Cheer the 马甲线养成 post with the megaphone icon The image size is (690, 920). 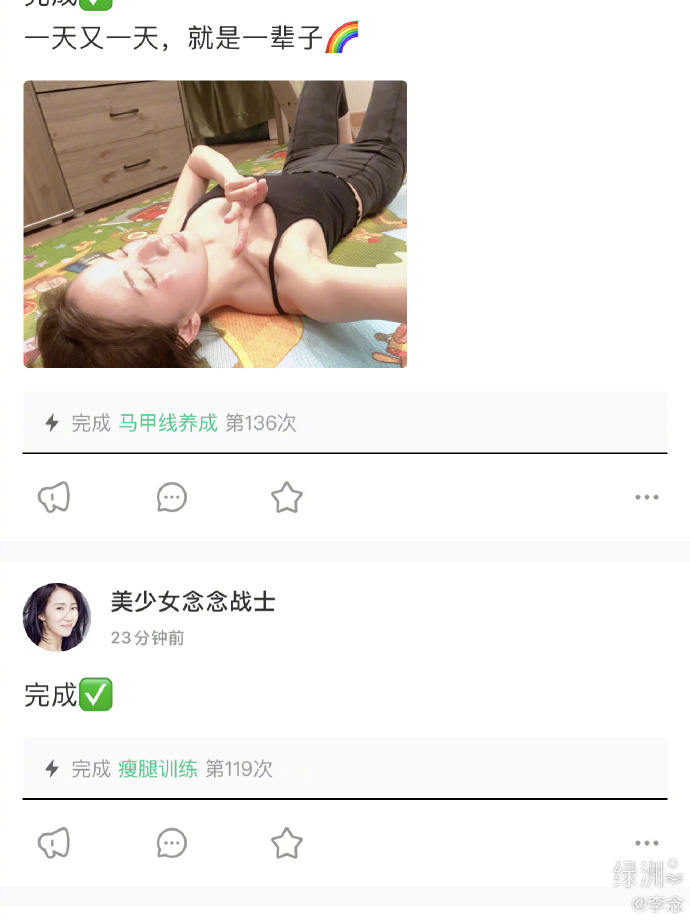(54, 497)
